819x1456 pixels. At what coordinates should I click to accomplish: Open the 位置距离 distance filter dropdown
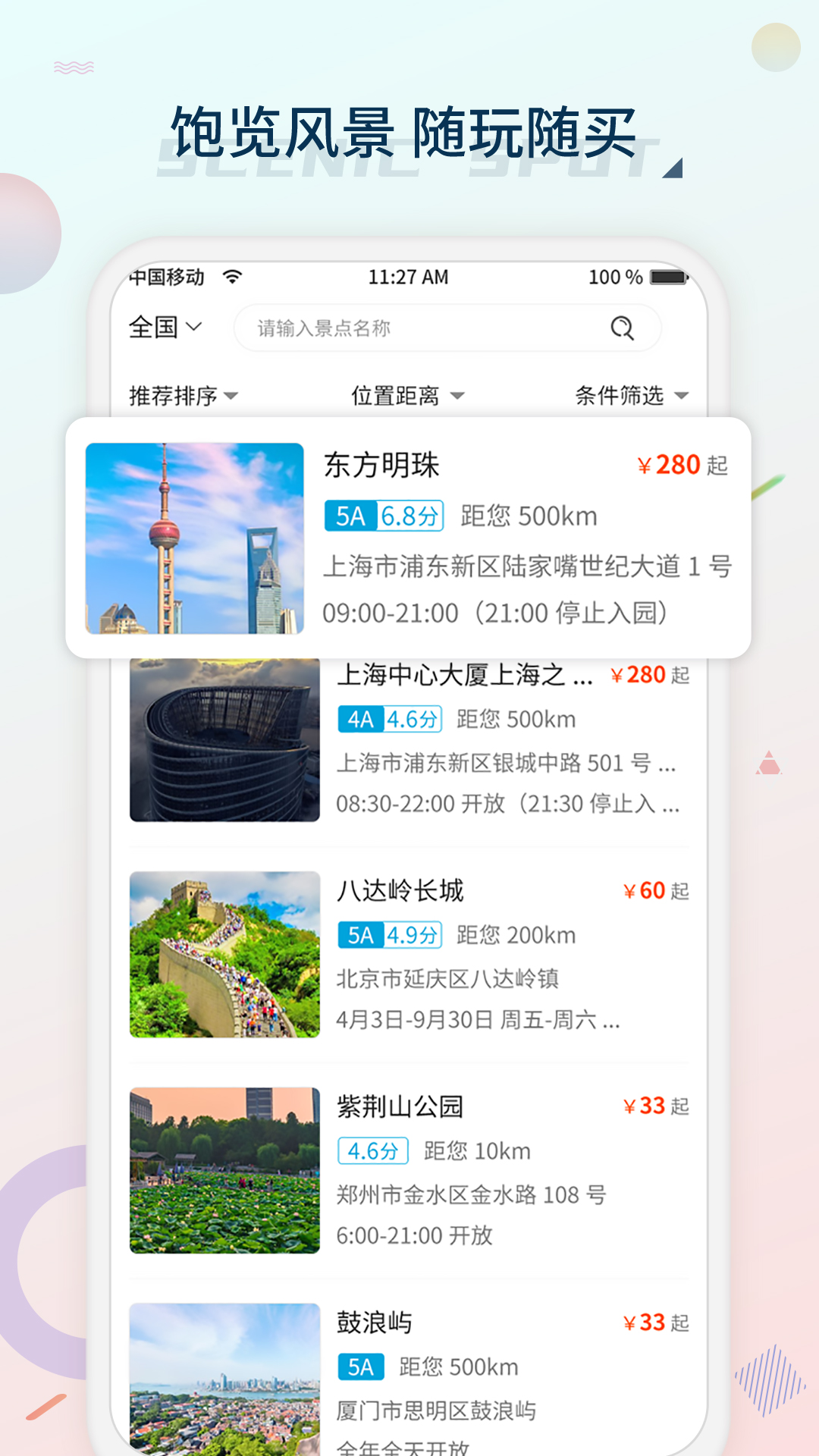(406, 394)
